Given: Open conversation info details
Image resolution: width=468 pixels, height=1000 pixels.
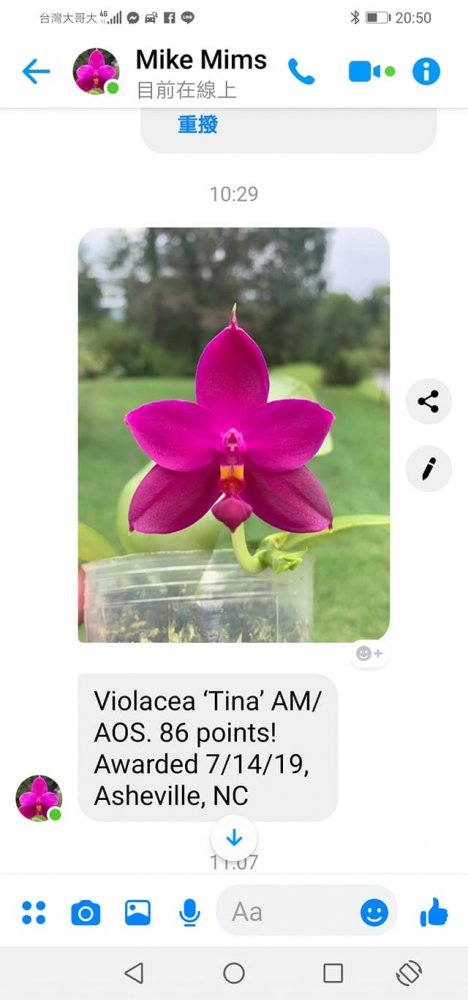Looking at the screenshot, I should [x=426, y=71].
